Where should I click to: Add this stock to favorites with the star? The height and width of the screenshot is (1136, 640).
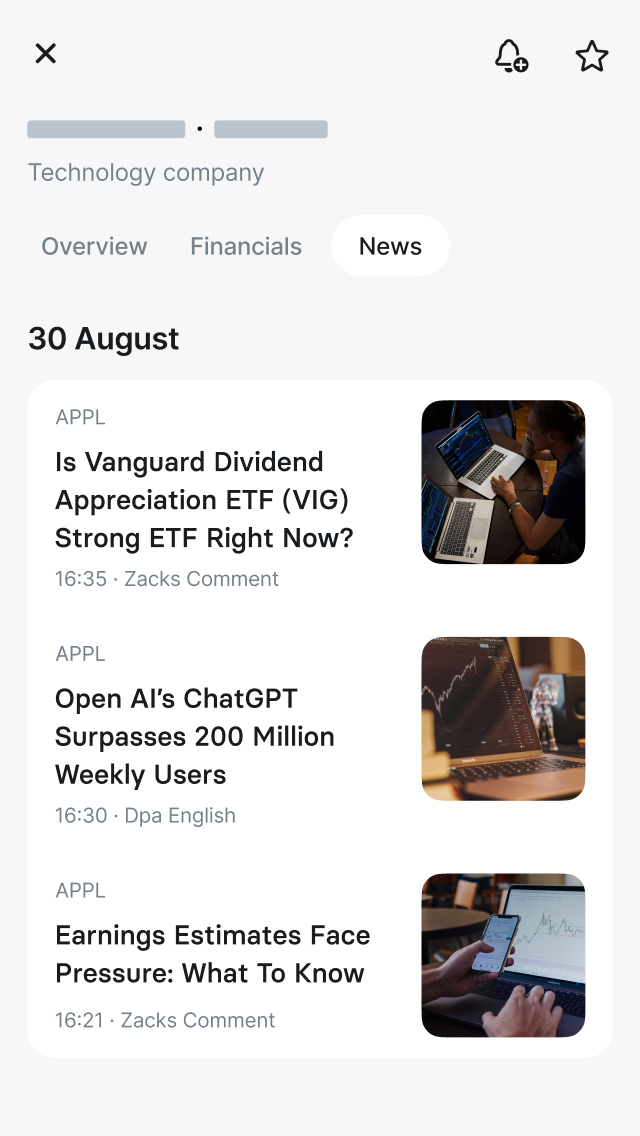coord(592,56)
